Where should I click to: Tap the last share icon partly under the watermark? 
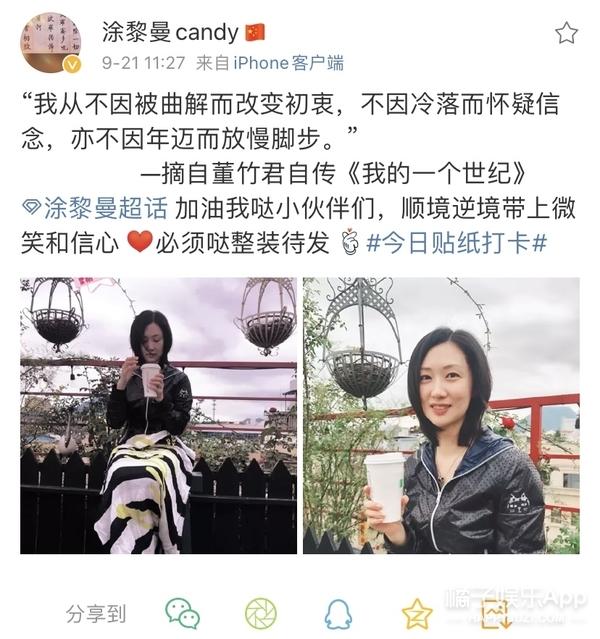(x=494, y=612)
